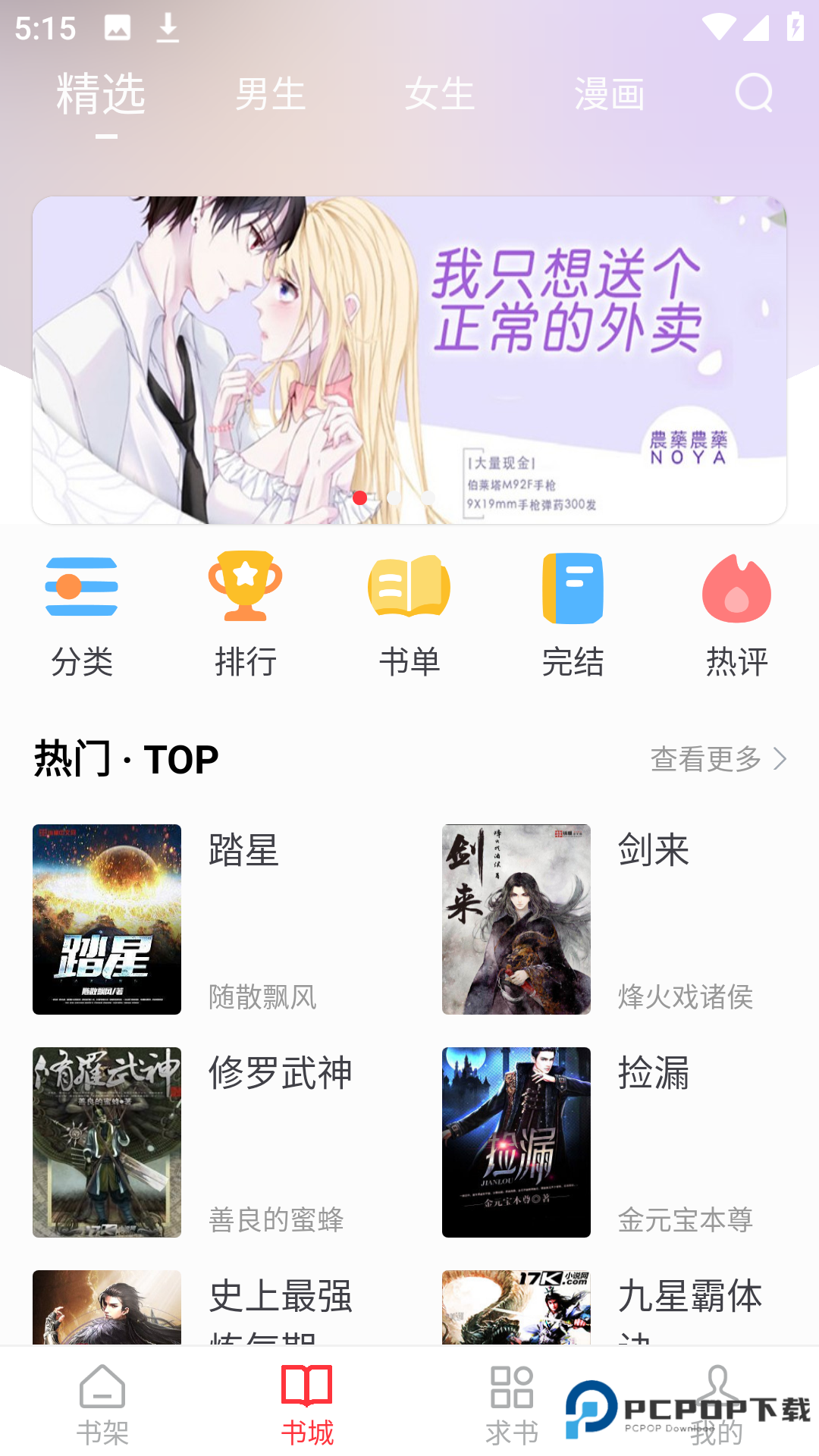Image resolution: width=819 pixels, height=1456 pixels.
Task: Select the second carousel indicator dot
Action: point(394,498)
